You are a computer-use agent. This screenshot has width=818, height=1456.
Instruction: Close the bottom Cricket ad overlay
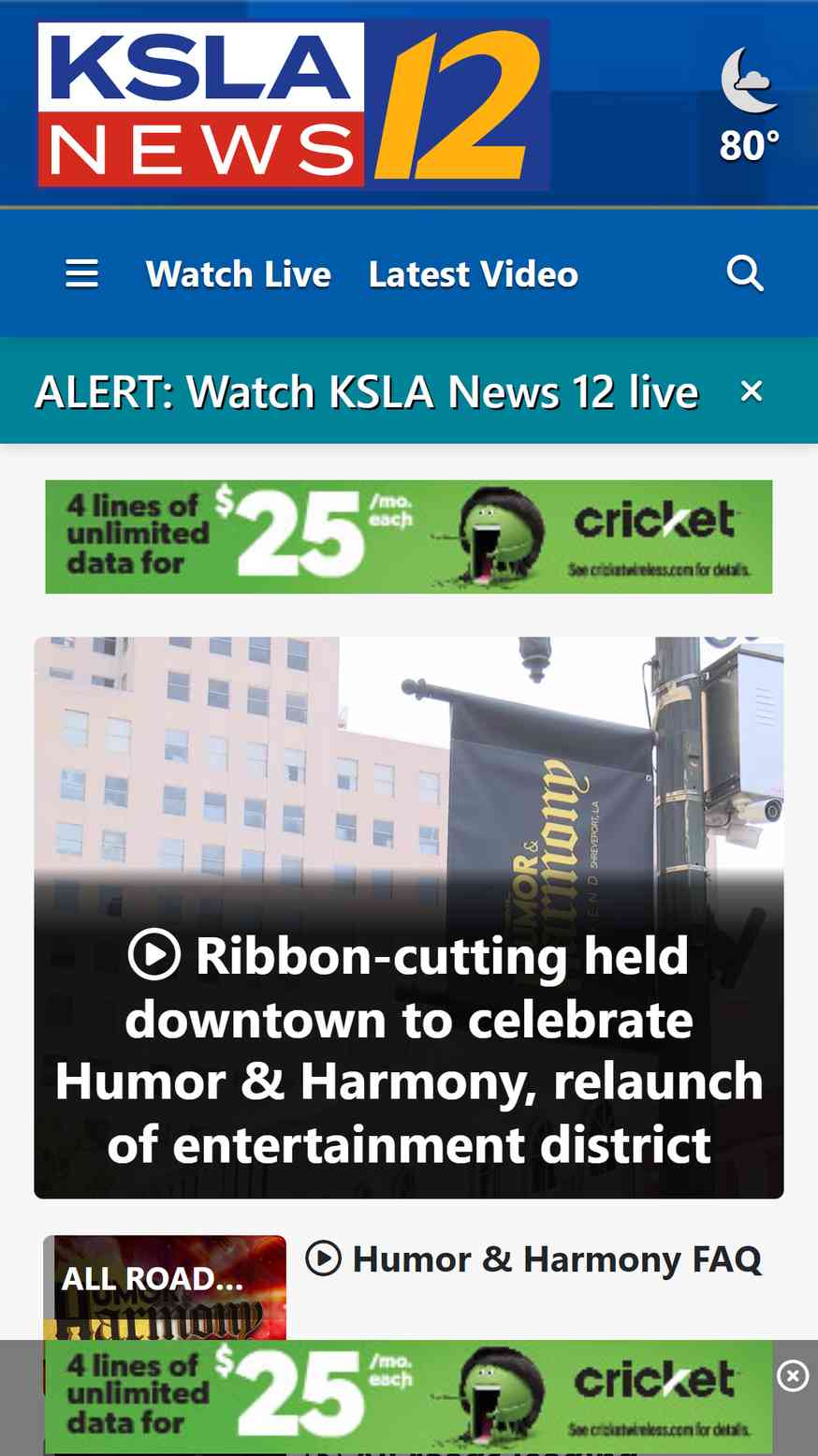pos(793,1375)
